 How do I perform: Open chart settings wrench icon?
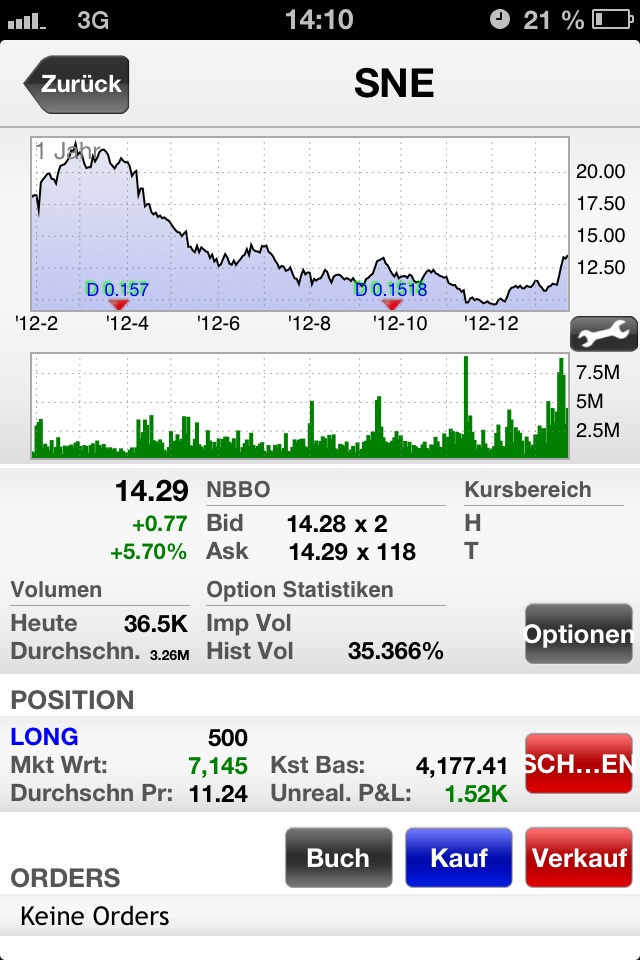coord(604,333)
